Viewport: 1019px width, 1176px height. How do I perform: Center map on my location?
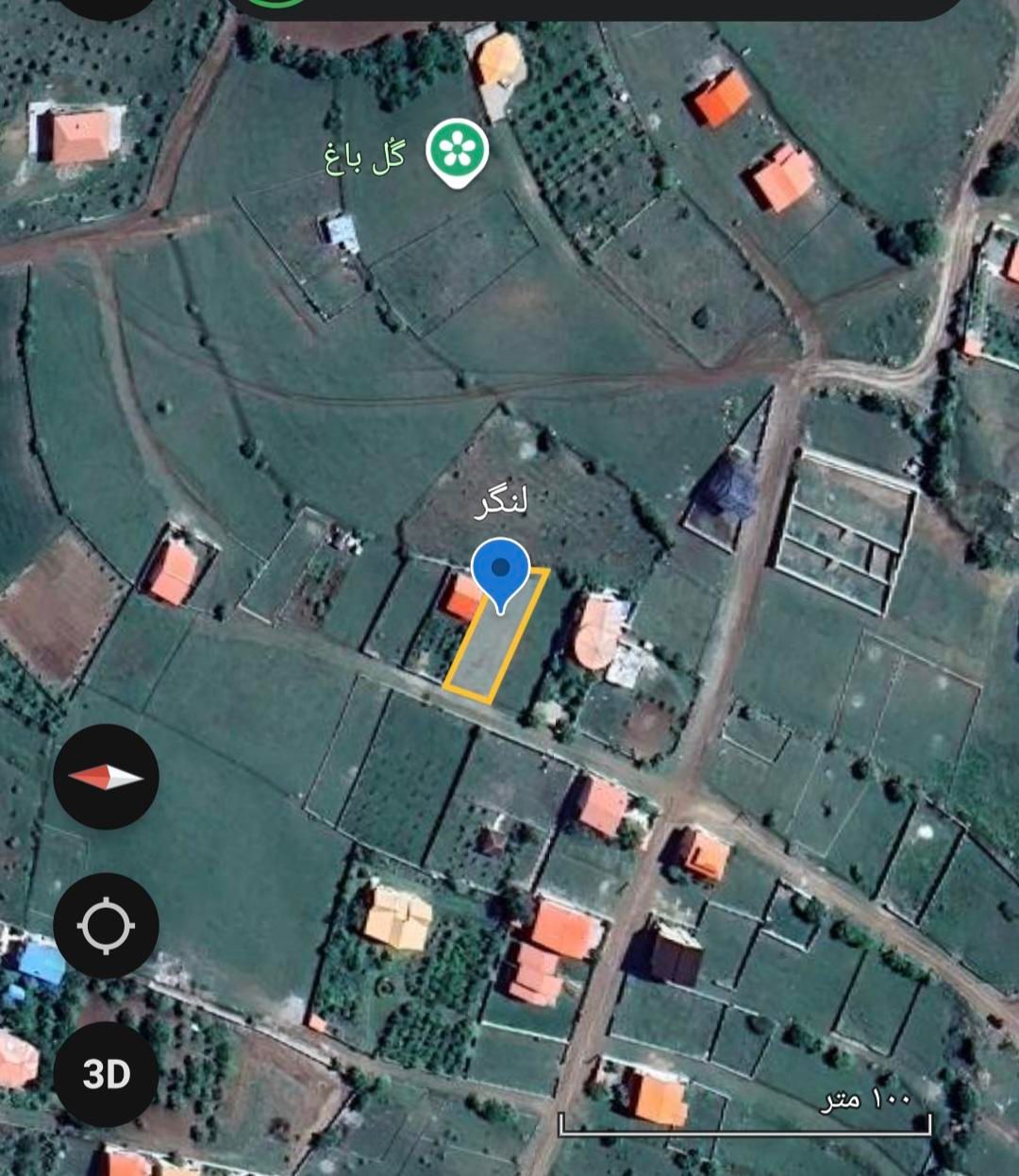point(106,926)
